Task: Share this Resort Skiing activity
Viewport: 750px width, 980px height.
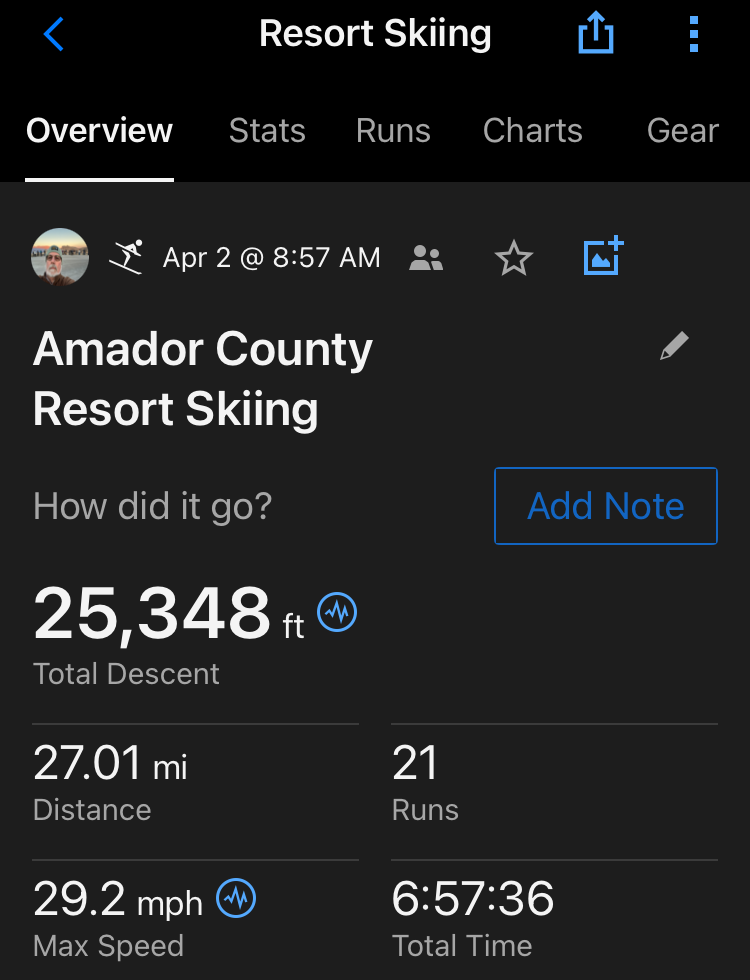Action: point(596,35)
